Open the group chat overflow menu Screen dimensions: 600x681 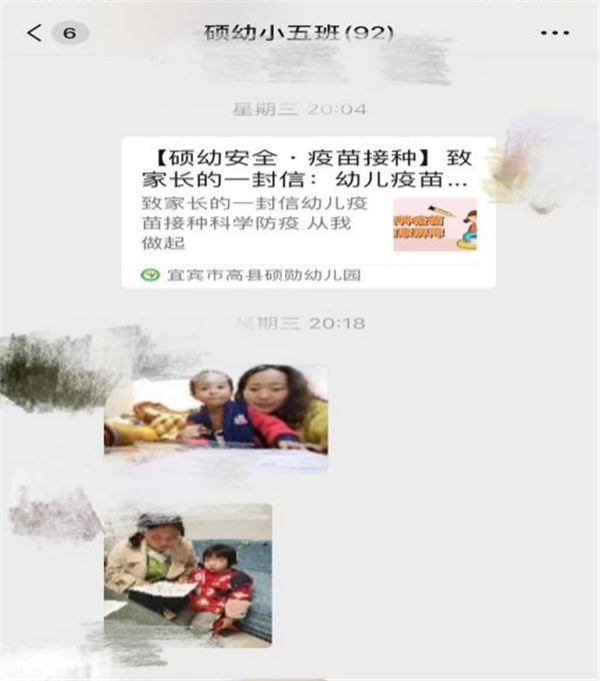pos(554,33)
